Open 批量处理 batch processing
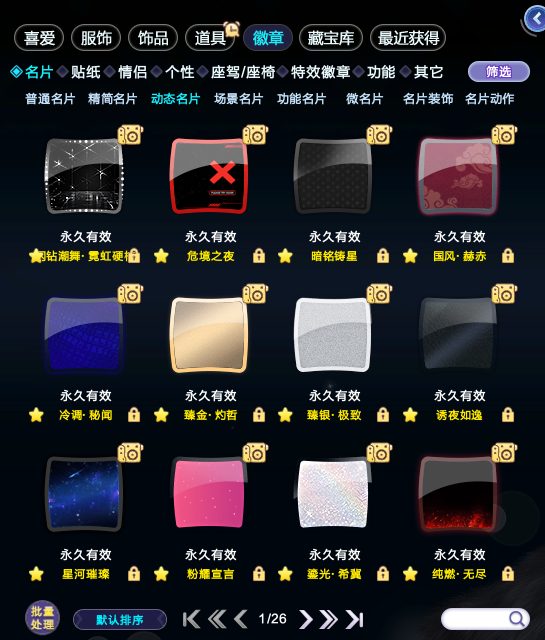This screenshot has height=640, width=545. click(42, 618)
